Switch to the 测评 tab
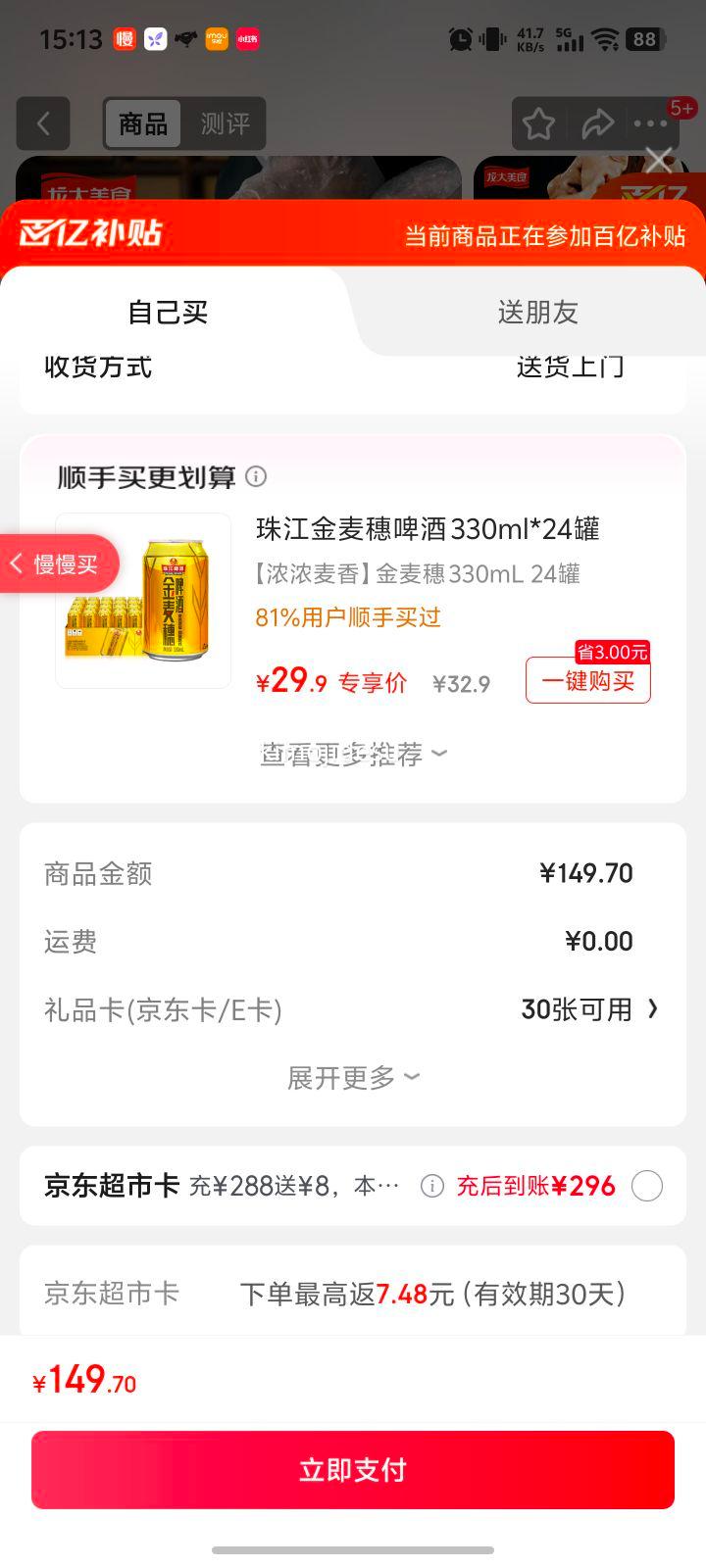This screenshot has height=1568, width=706. (225, 123)
